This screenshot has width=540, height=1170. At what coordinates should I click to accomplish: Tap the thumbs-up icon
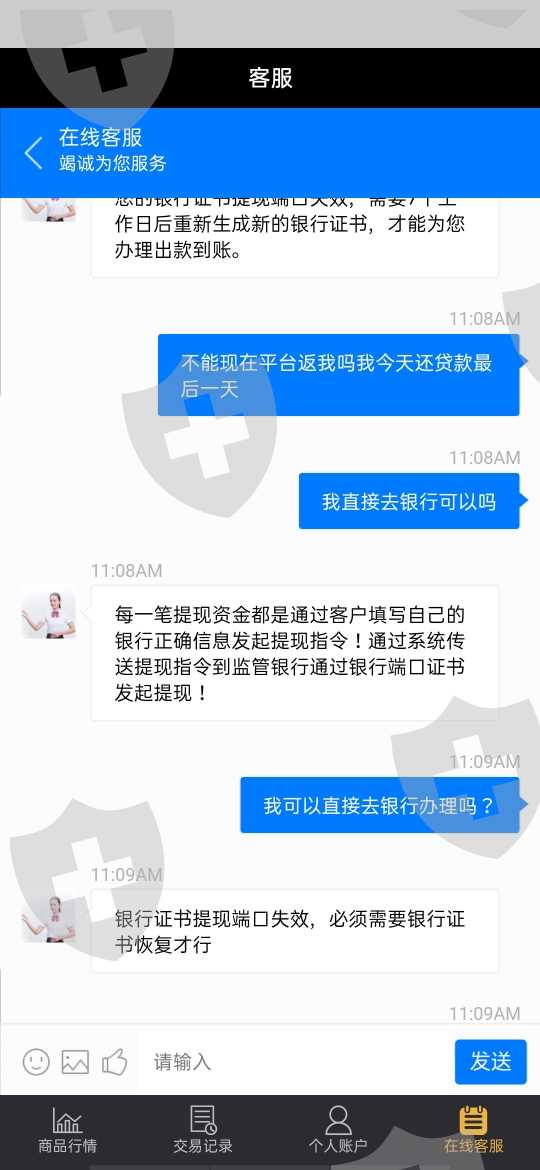(115, 1061)
